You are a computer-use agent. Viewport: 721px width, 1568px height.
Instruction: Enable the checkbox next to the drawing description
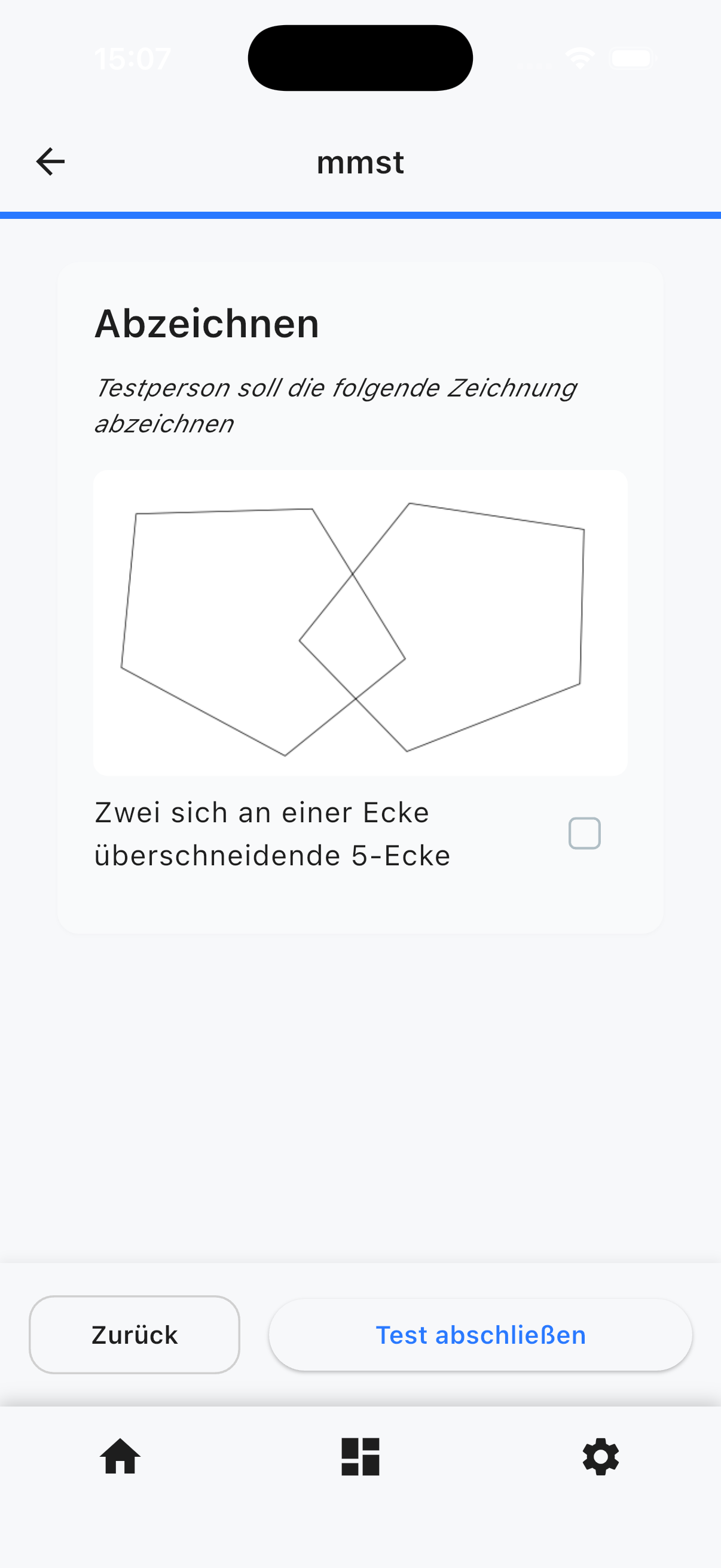pyautogui.click(x=583, y=832)
